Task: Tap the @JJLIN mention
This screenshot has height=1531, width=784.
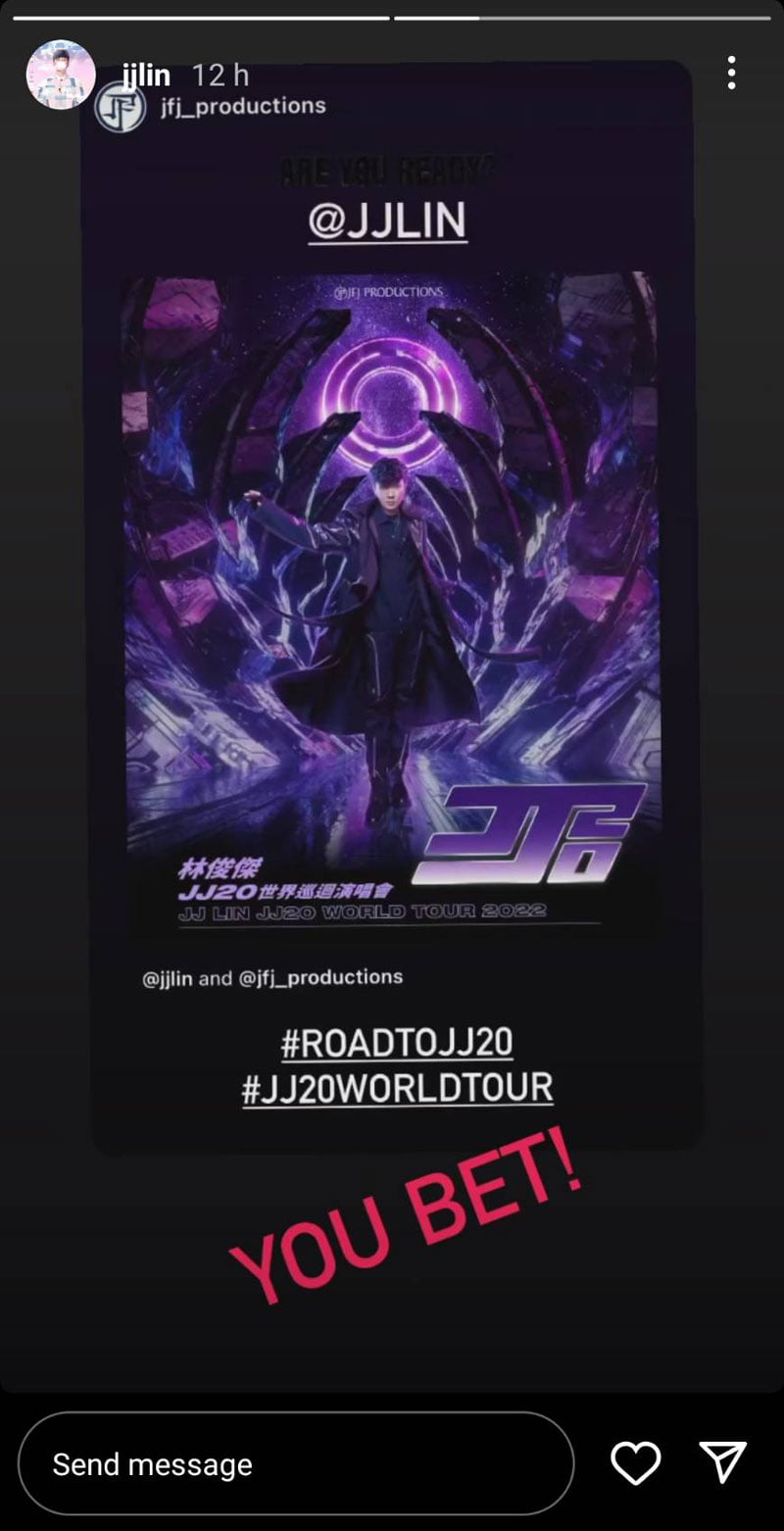Action: tap(386, 222)
